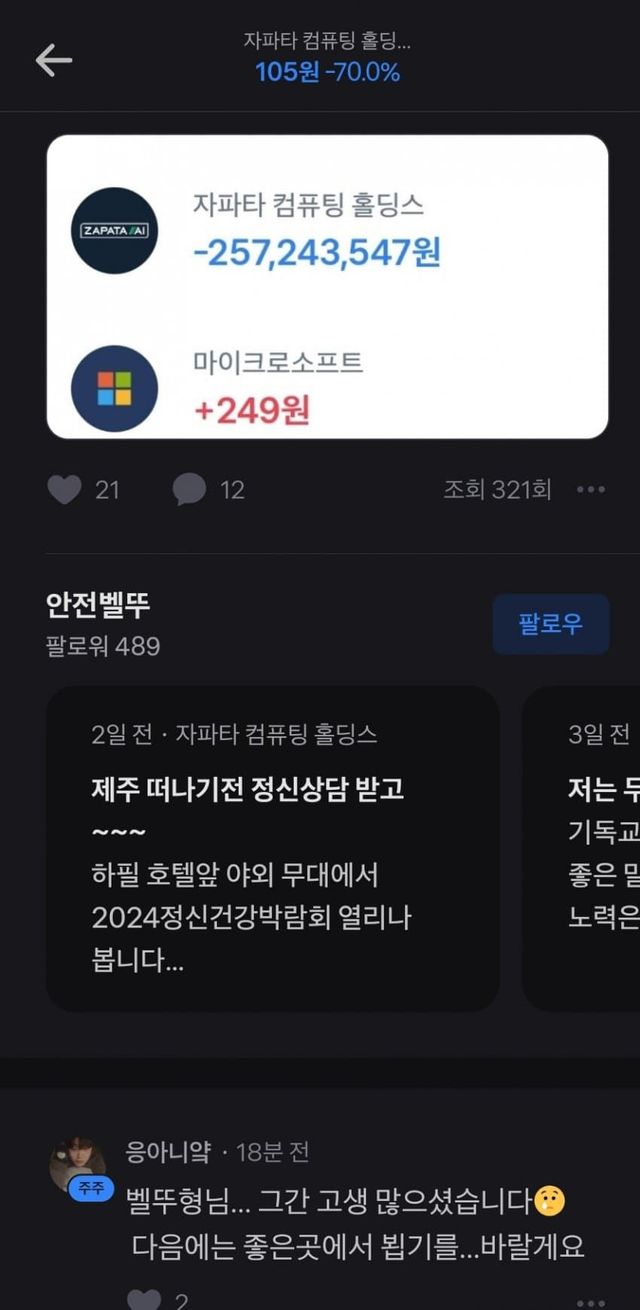Open the post 제주 떠나기전 정신상담 받고
The height and width of the screenshot is (1310, 640).
pyautogui.click(x=272, y=848)
